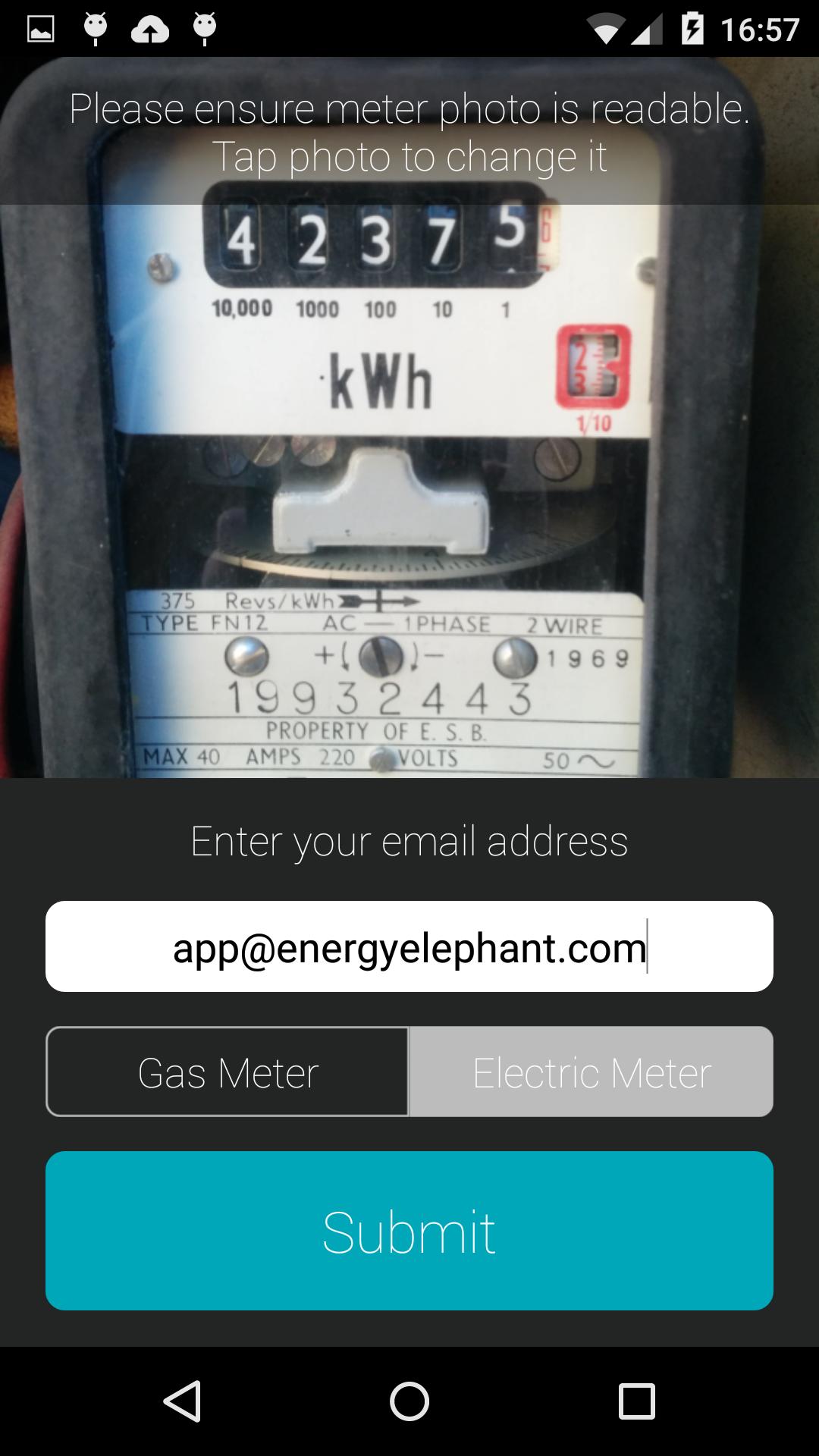This screenshot has width=819, height=1456.
Task: Focus the email address field
Action: coord(409,946)
